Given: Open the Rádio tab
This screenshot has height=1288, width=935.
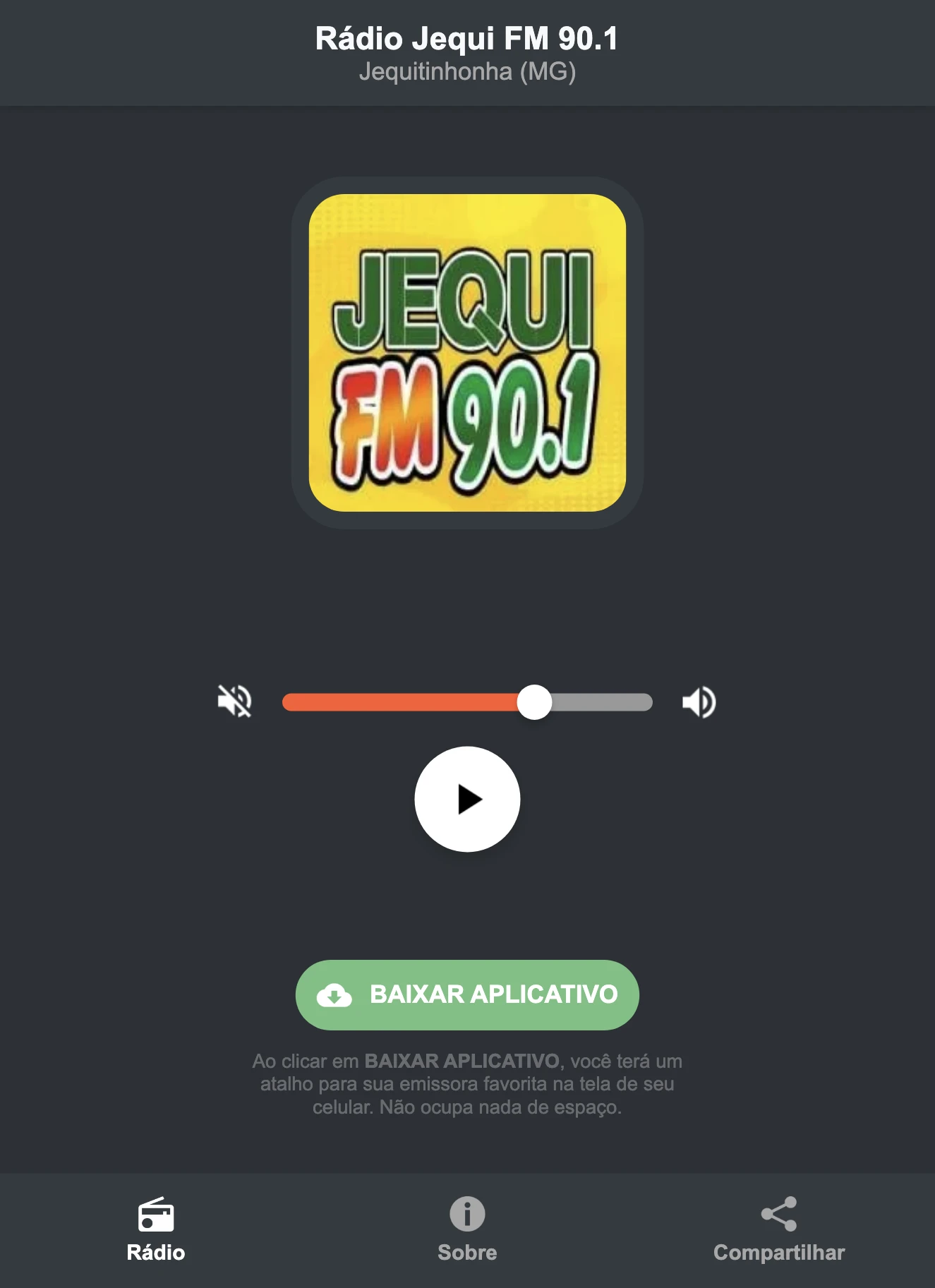Looking at the screenshot, I should tap(157, 1228).
